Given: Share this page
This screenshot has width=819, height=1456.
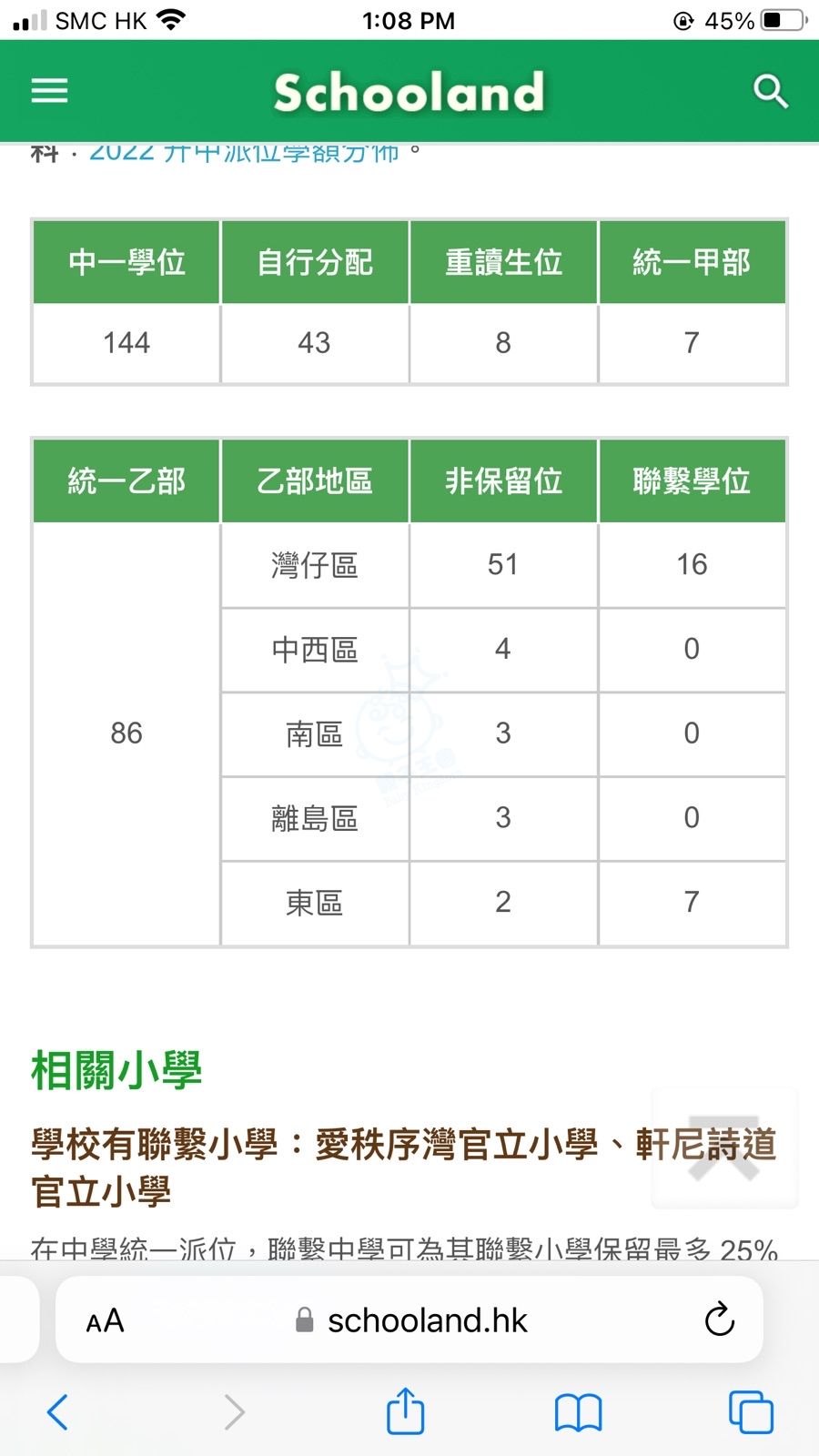Looking at the screenshot, I should 405,1411.
